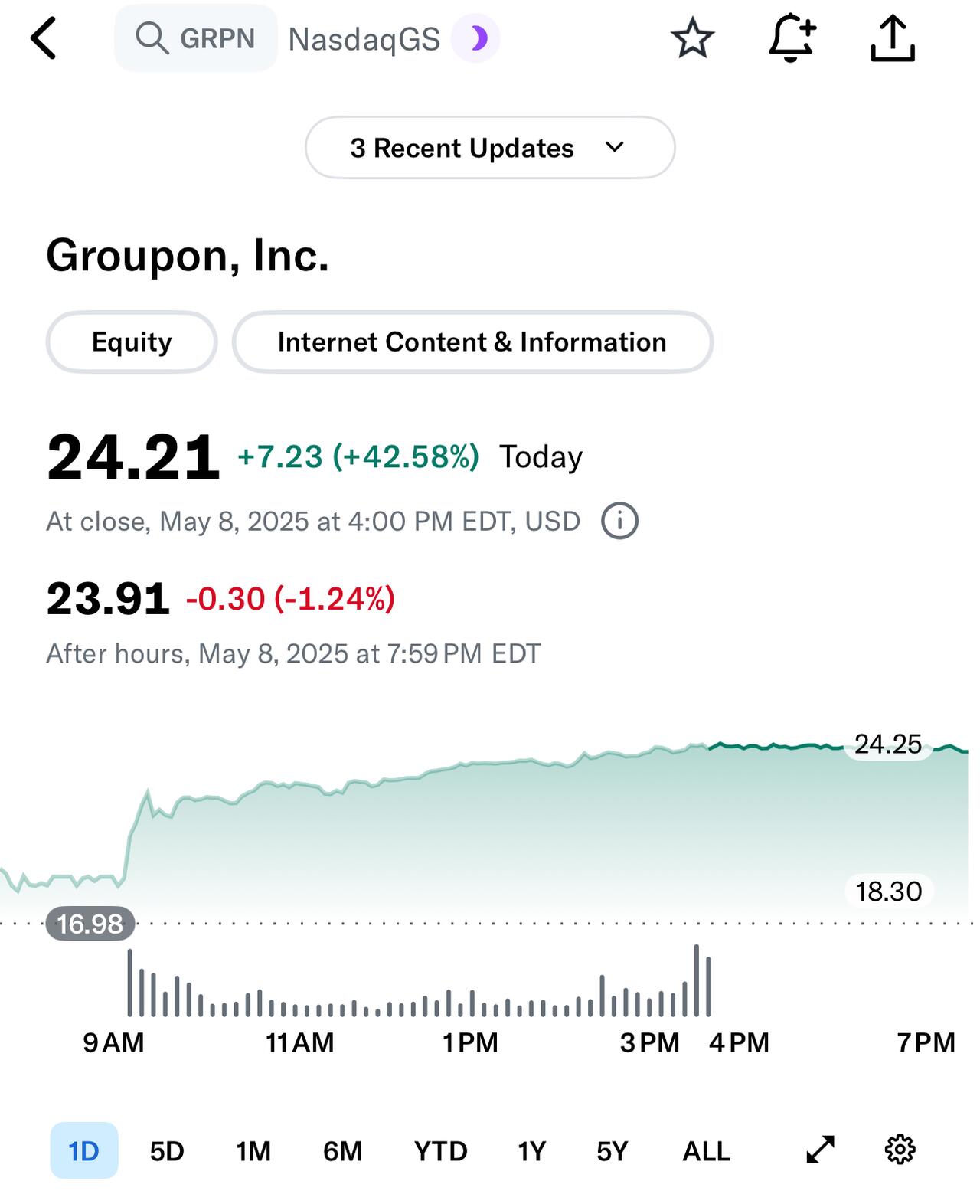The image size is (980, 1204).
Task: Switch chart to 6M range
Action: [342, 1150]
